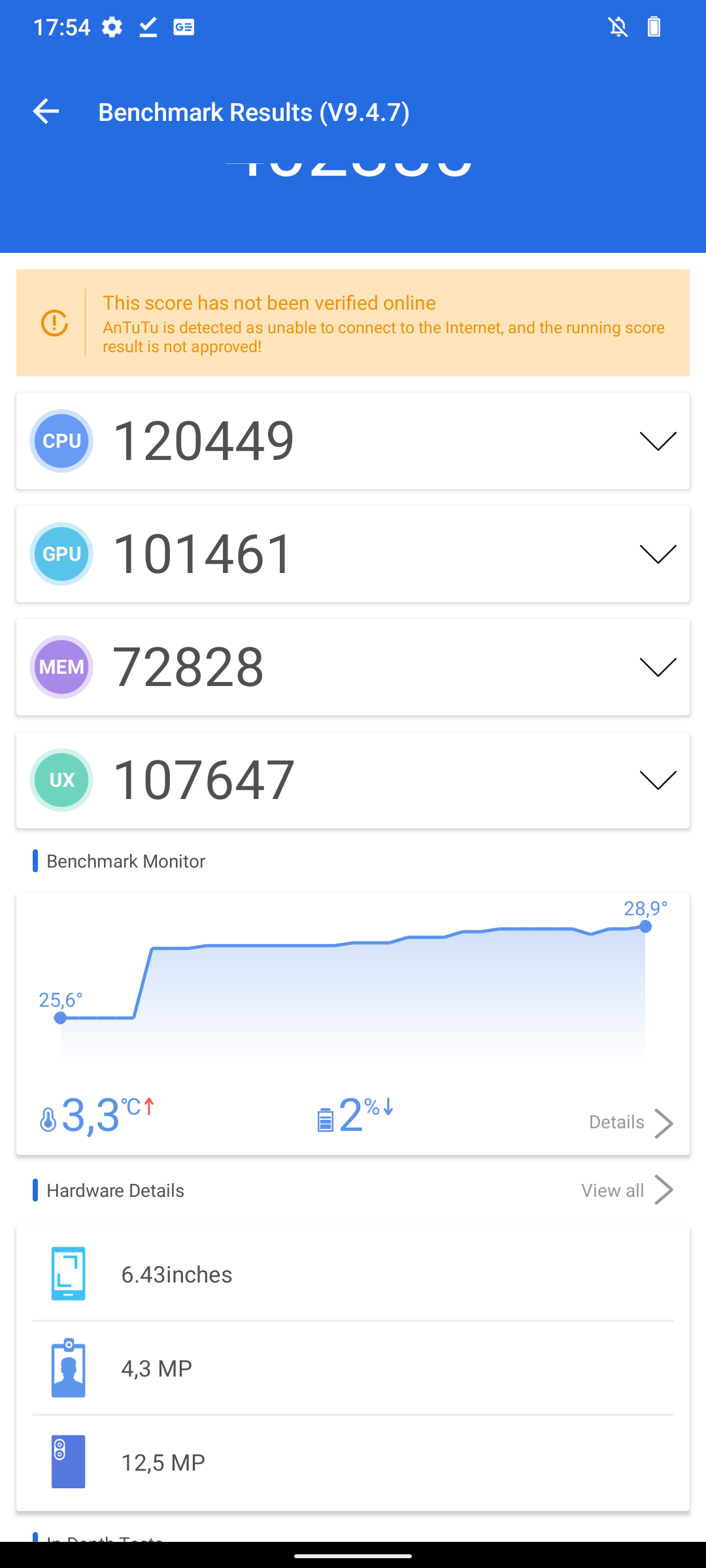Expand the CPU score details
The width and height of the screenshot is (706, 1568).
[657, 441]
